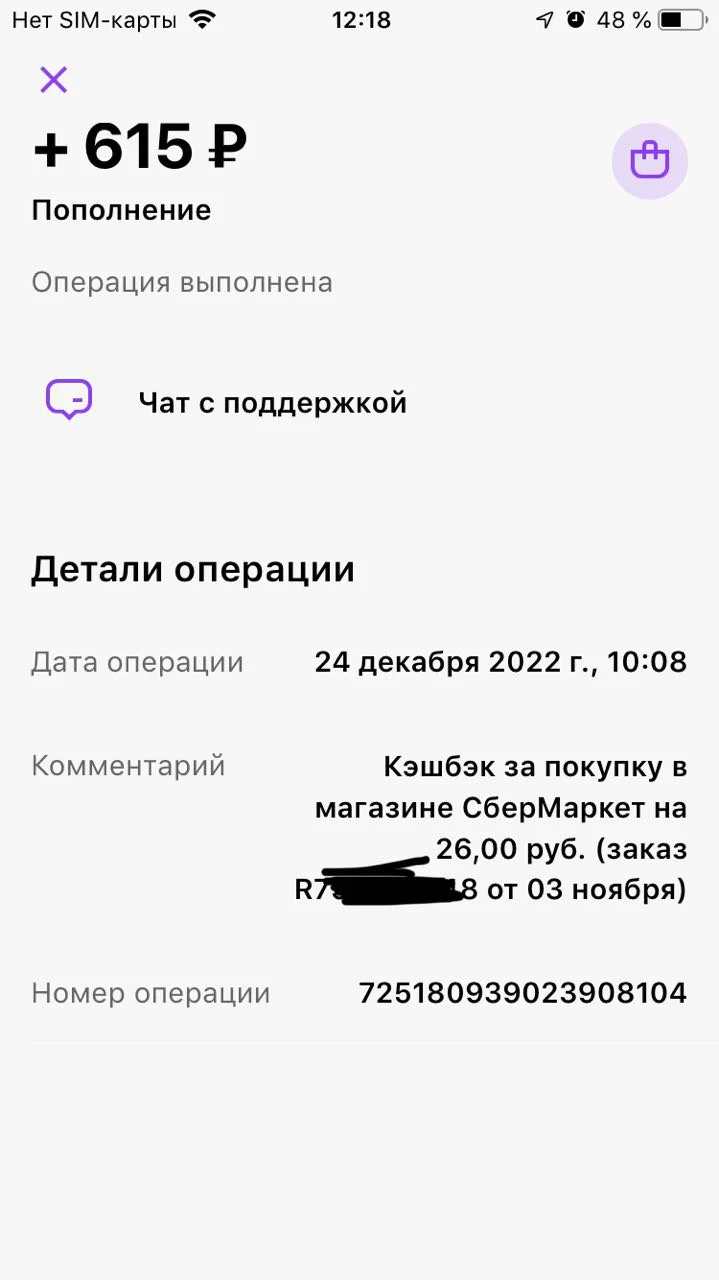Screen dimensions: 719x1280
Task: Close the operation details screen
Action: (x=53, y=80)
